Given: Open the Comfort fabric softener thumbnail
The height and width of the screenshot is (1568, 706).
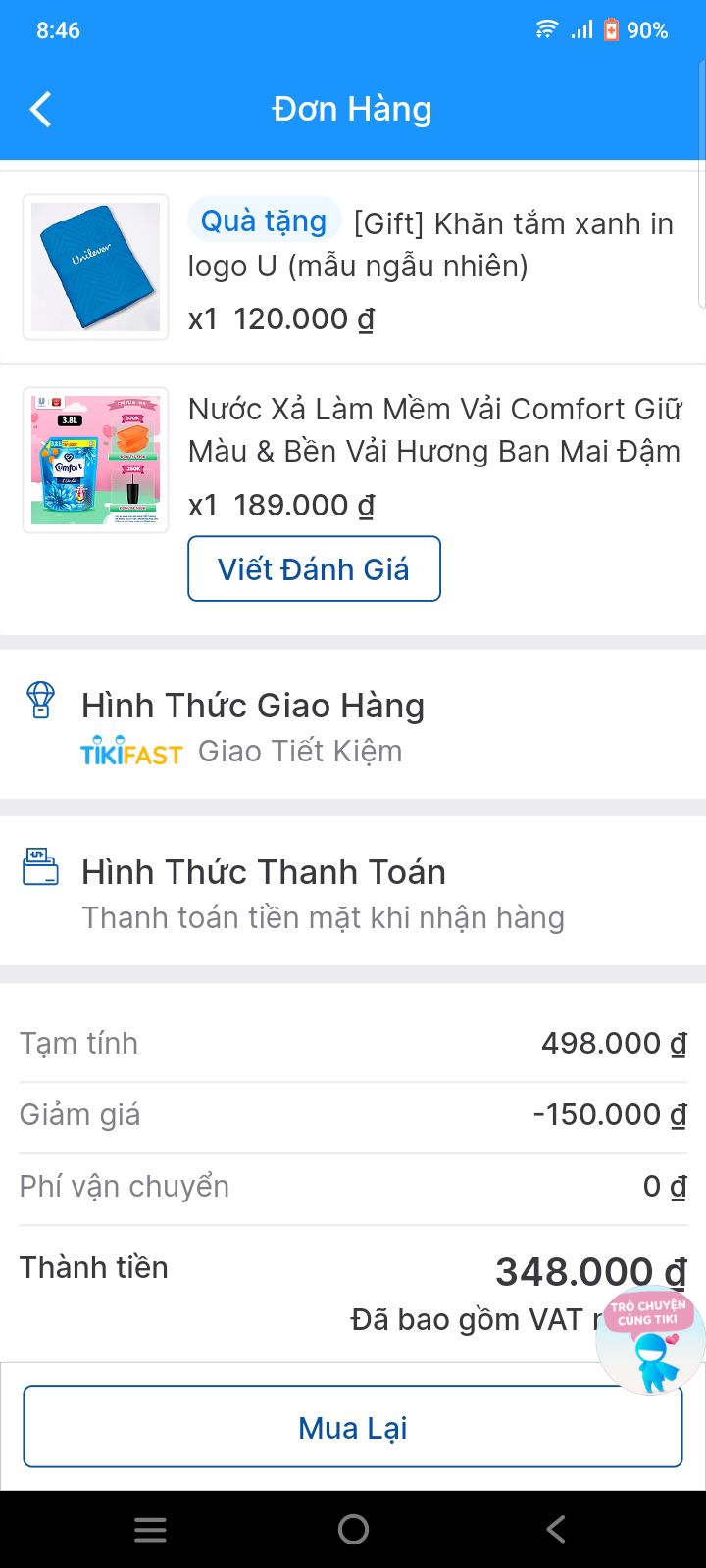Looking at the screenshot, I should pyautogui.click(x=95, y=460).
